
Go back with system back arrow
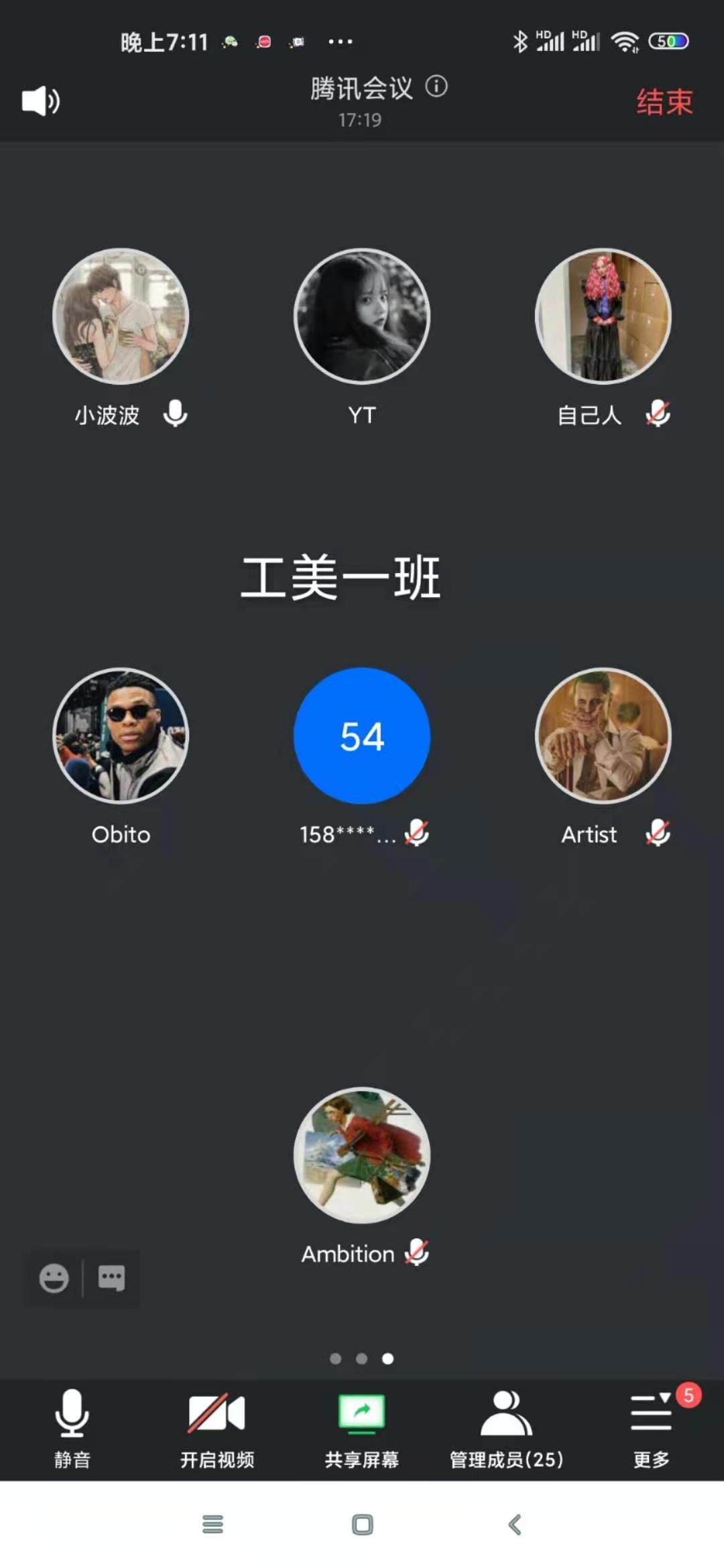pos(515,1524)
